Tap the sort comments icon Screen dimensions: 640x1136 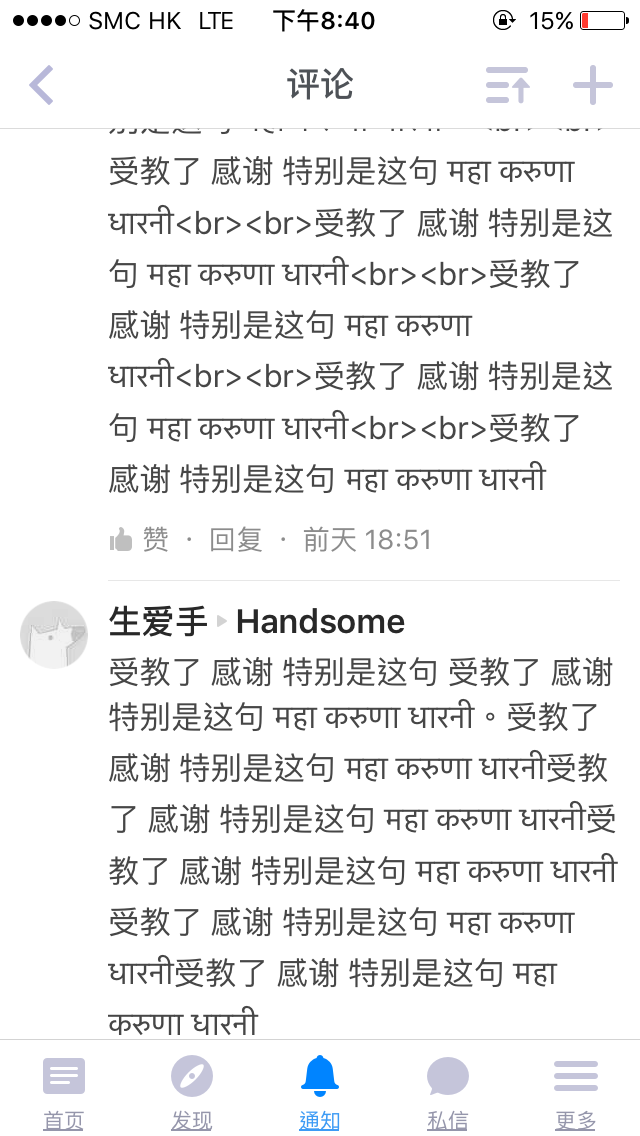tap(508, 85)
